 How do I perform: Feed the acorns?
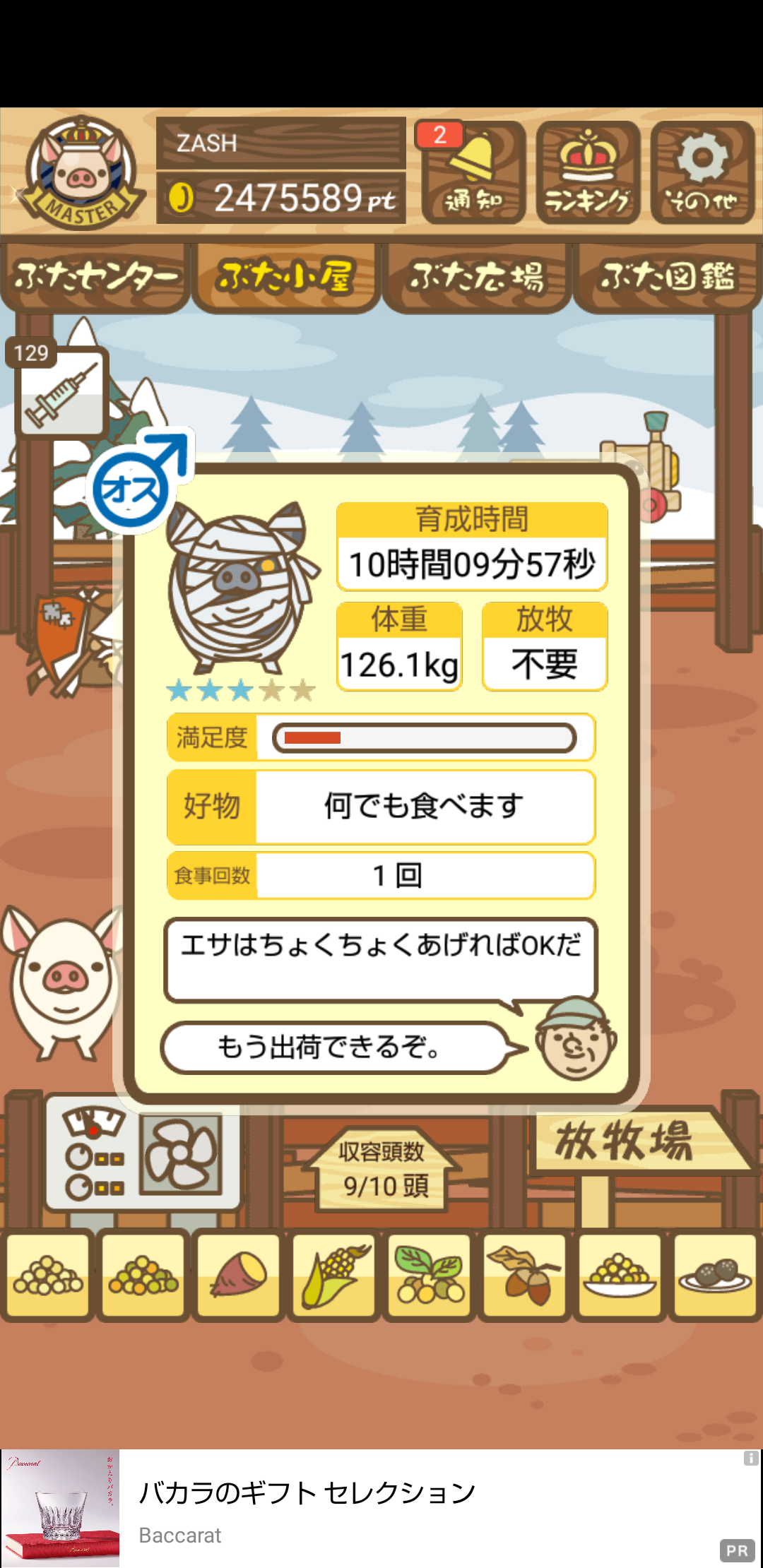coord(524,1276)
